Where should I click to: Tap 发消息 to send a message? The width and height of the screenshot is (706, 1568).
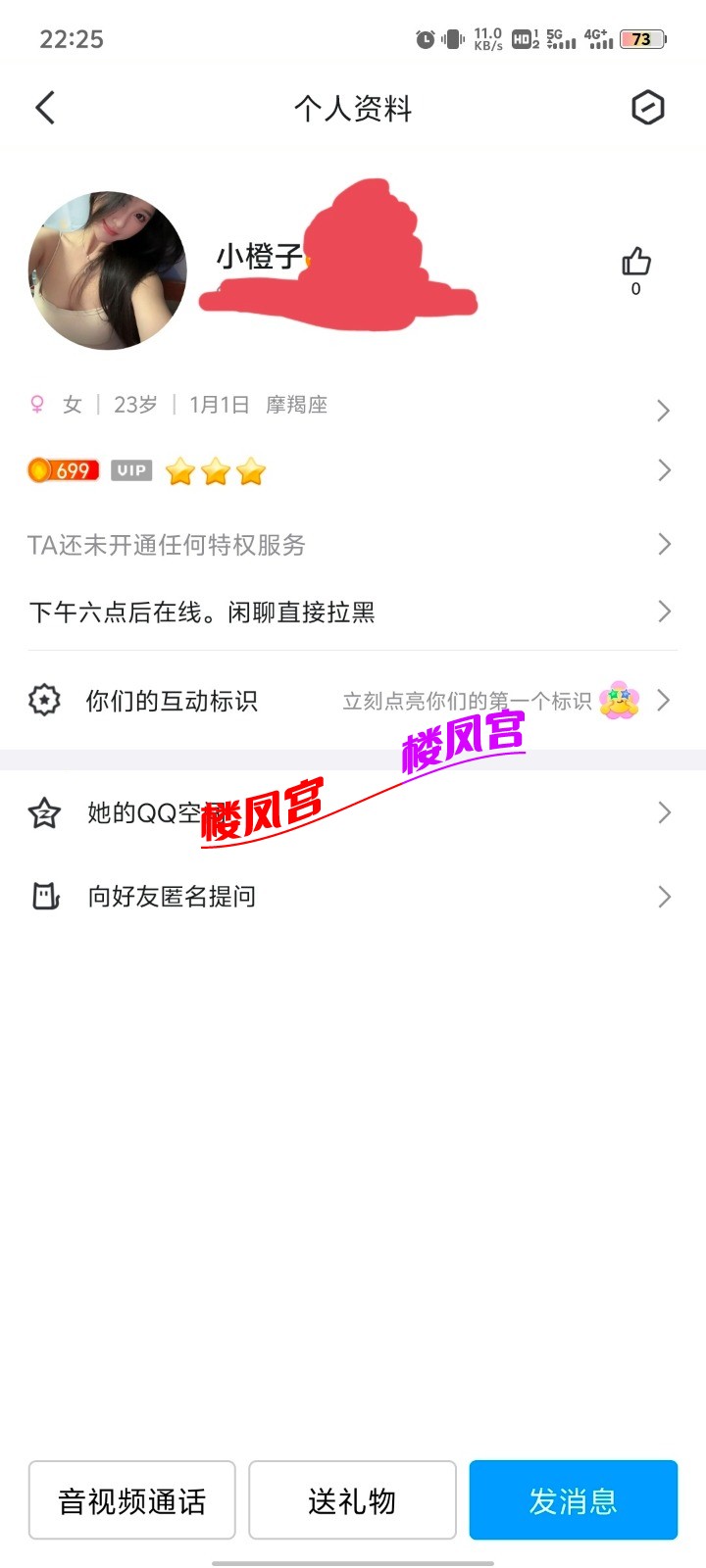click(x=573, y=1500)
